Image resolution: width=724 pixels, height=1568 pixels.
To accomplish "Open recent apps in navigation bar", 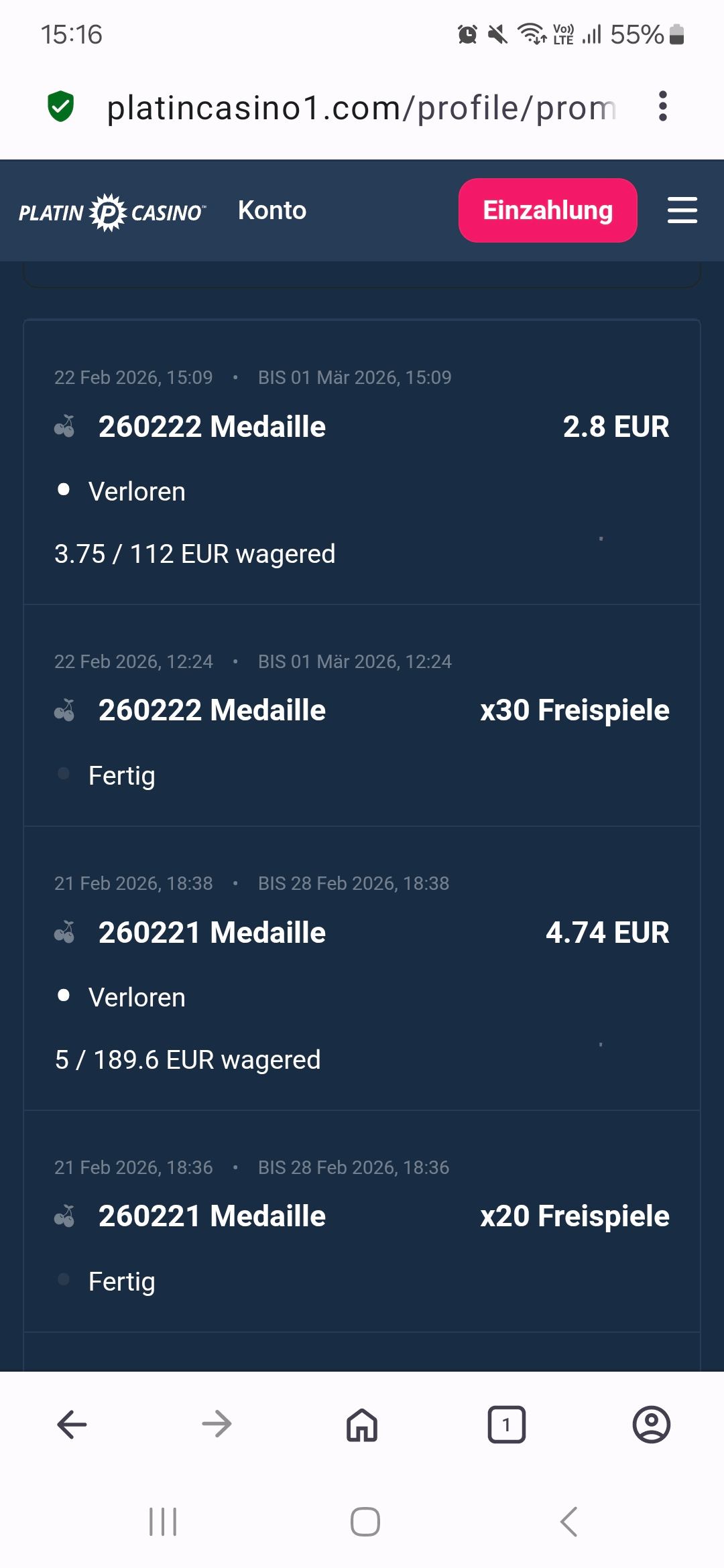I will (163, 1521).
